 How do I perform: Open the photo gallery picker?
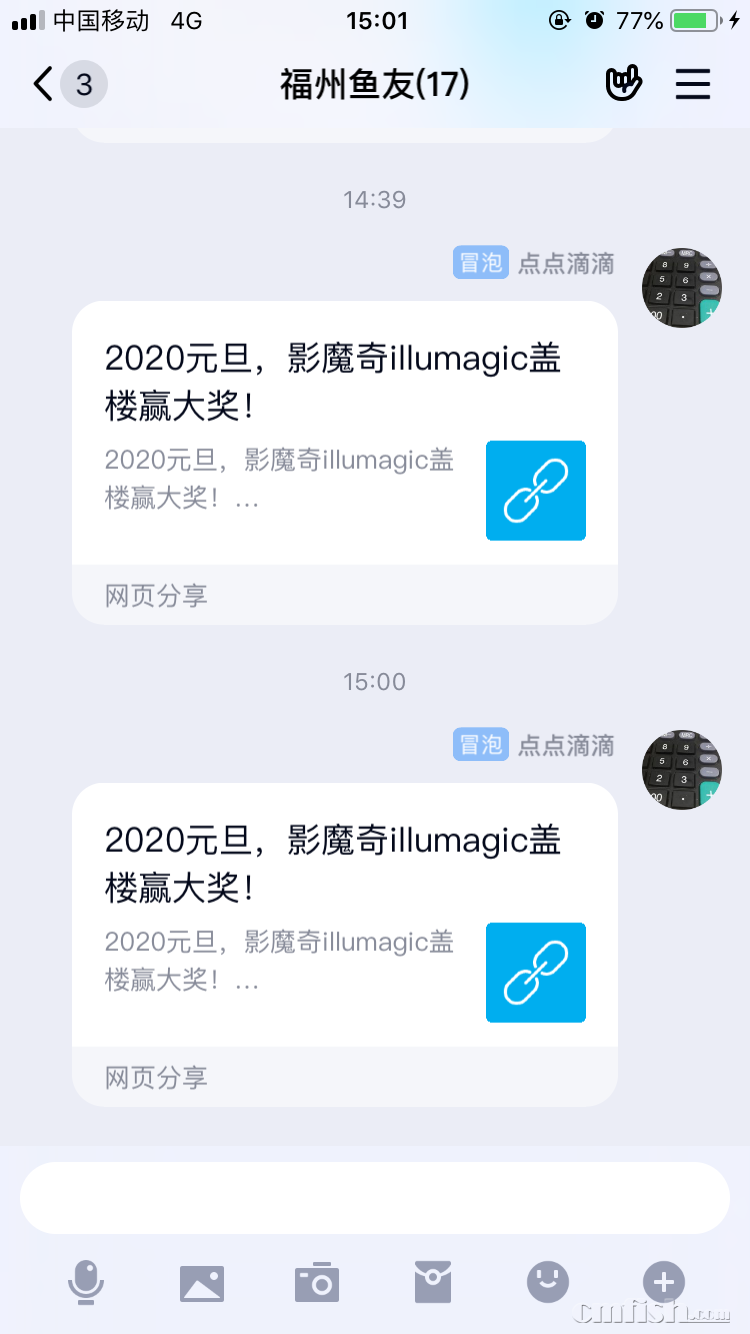point(202,1283)
